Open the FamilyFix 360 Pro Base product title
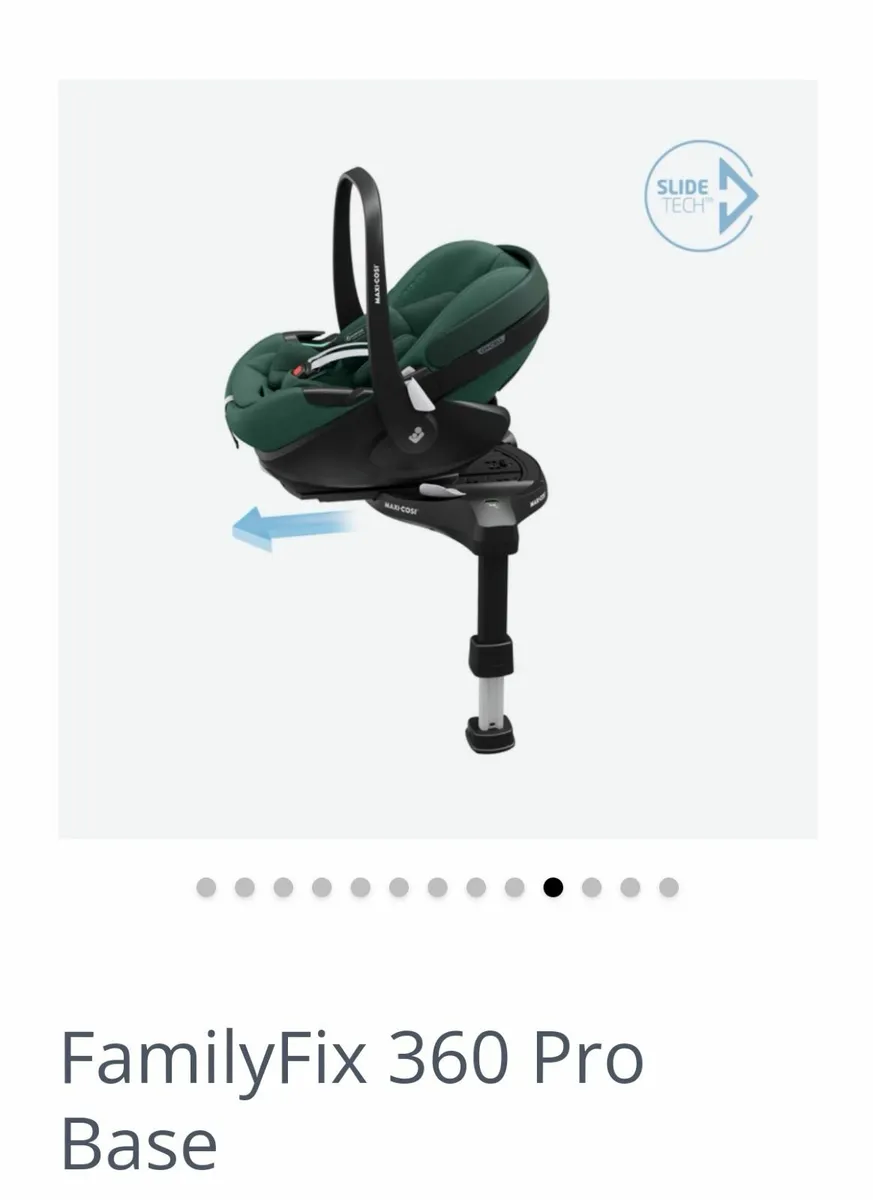This screenshot has width=873, height=1200. pyautogui.click(x=350, y=1055)
